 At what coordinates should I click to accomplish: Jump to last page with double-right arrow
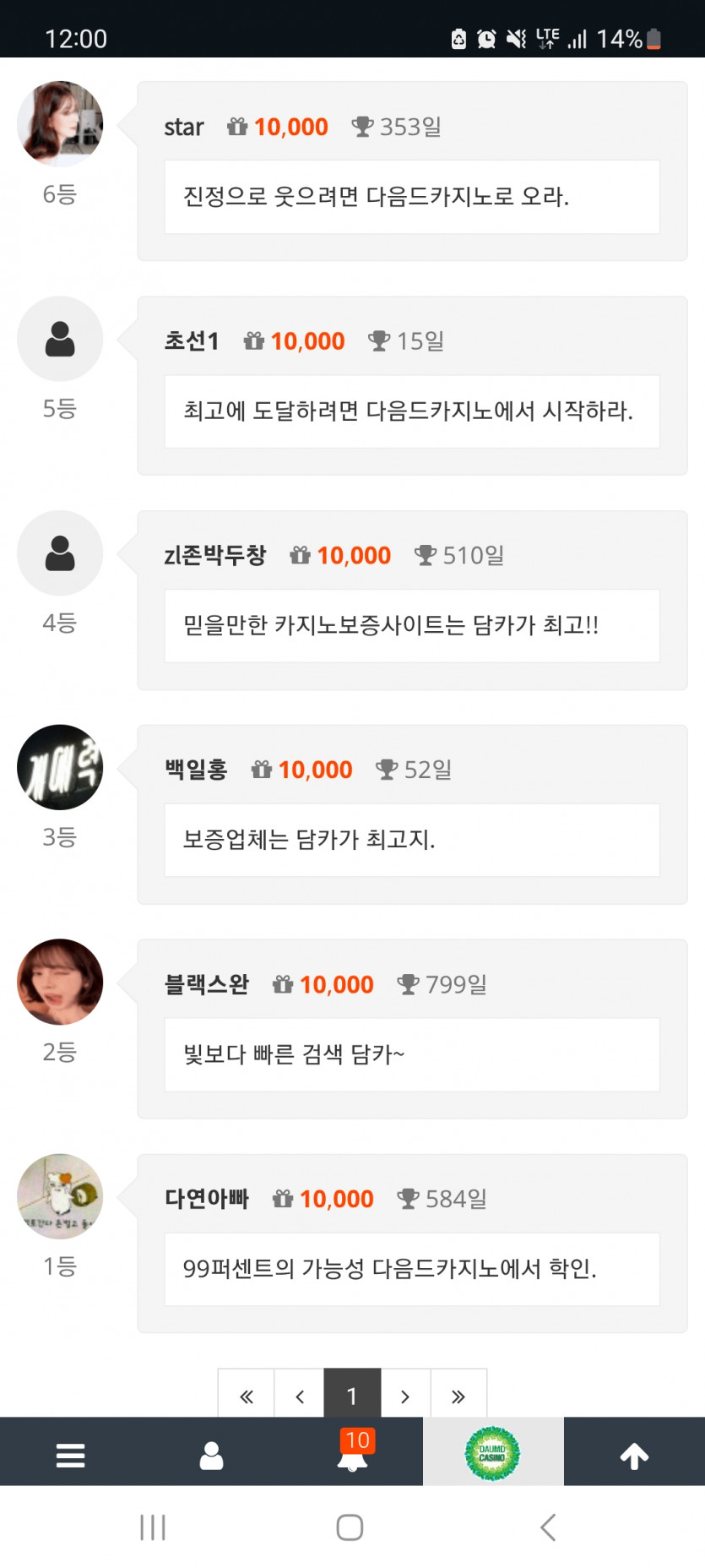458,1396
